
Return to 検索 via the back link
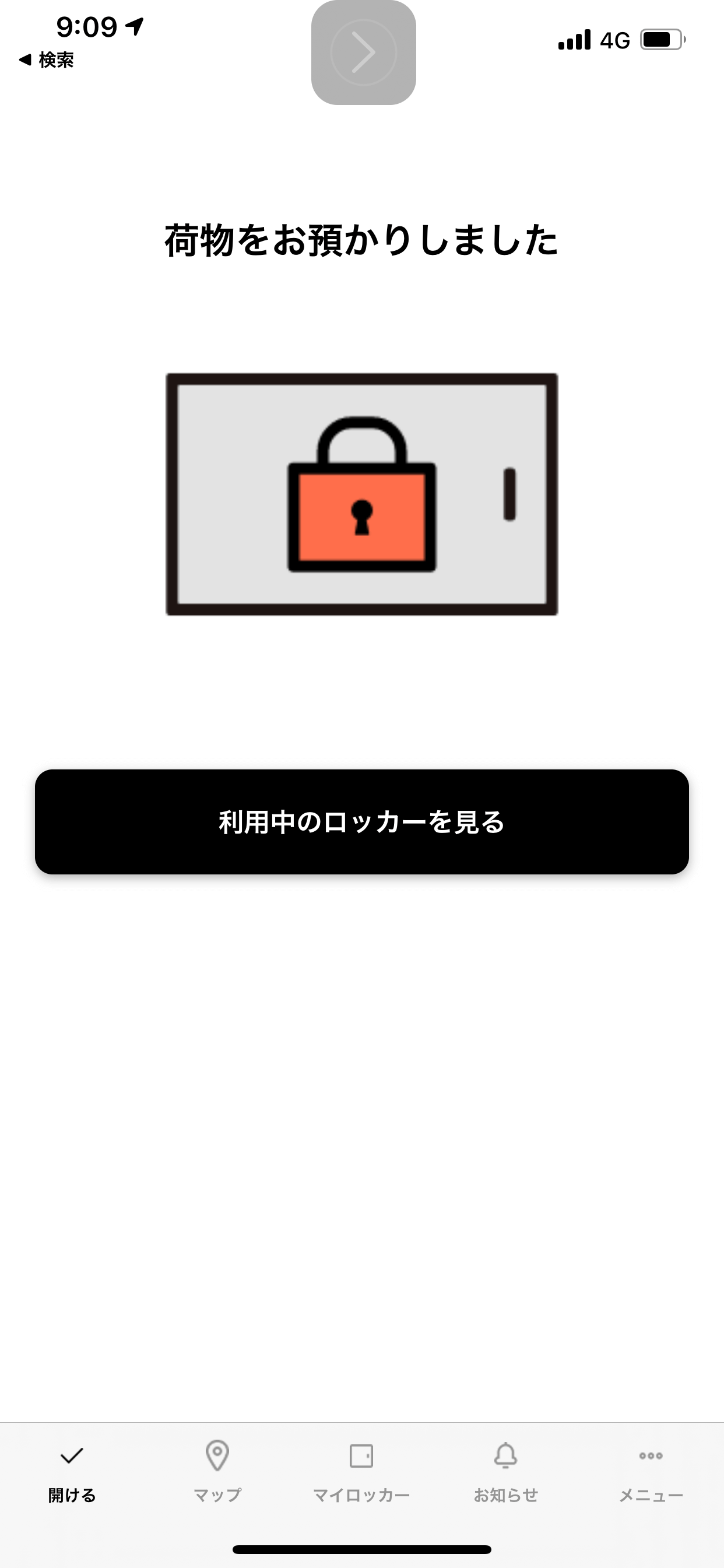click(46, 60)
